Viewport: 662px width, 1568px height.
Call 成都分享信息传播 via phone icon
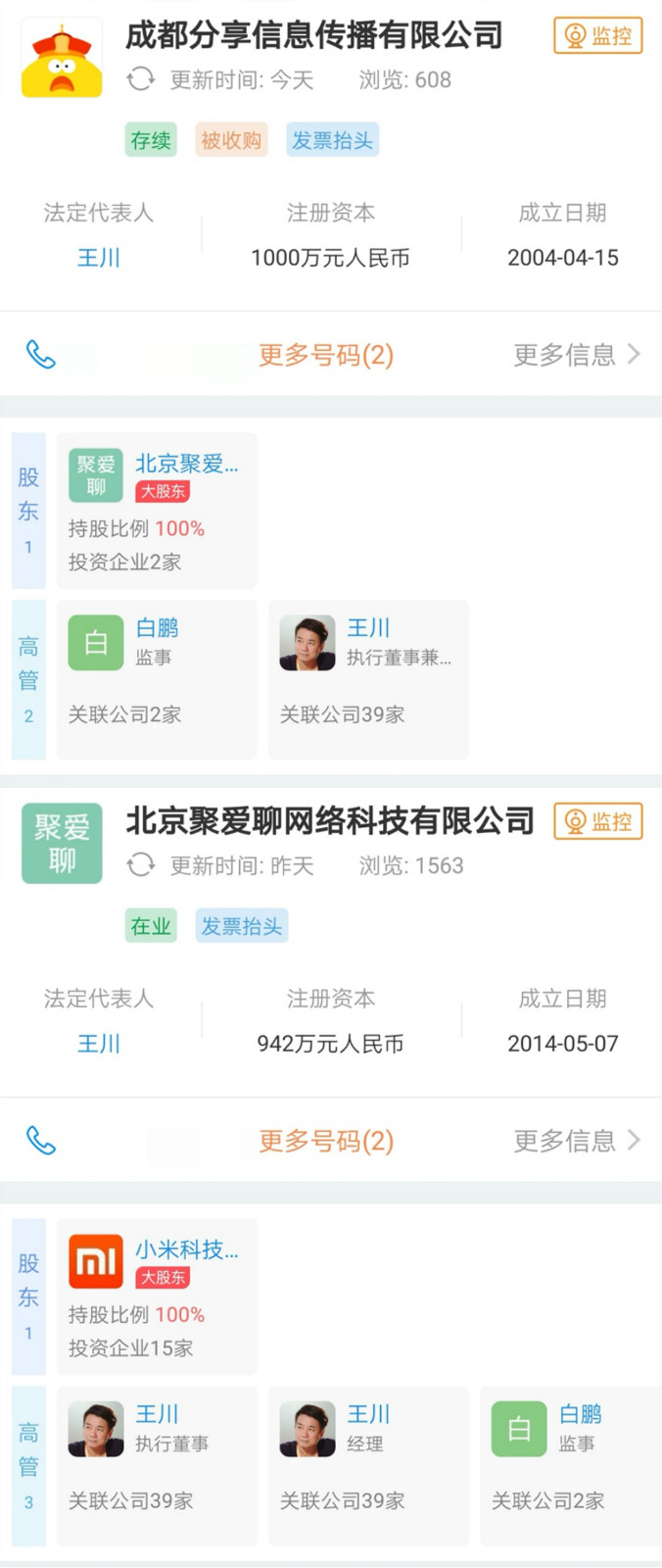(x=41, y=355)
